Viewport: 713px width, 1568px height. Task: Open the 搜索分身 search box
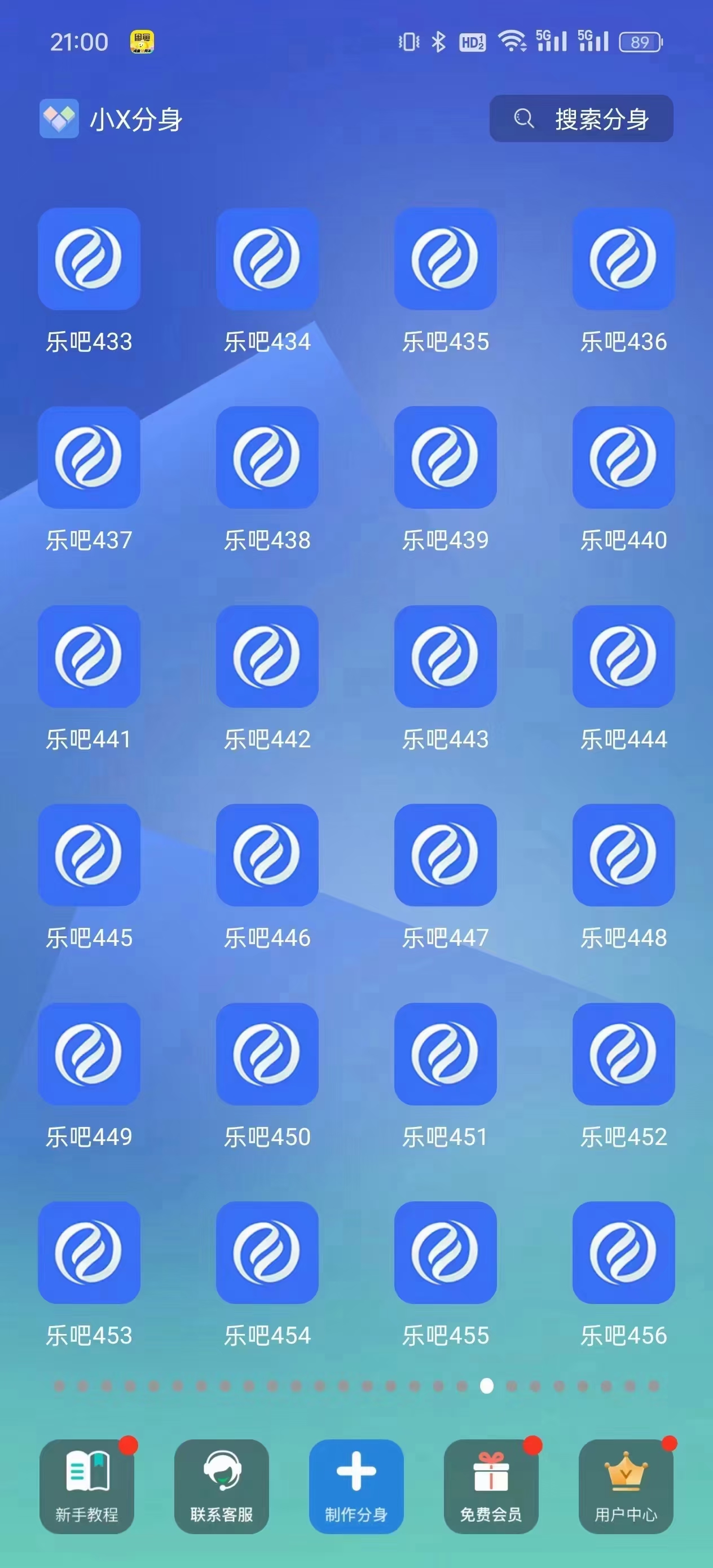[581, 118]
